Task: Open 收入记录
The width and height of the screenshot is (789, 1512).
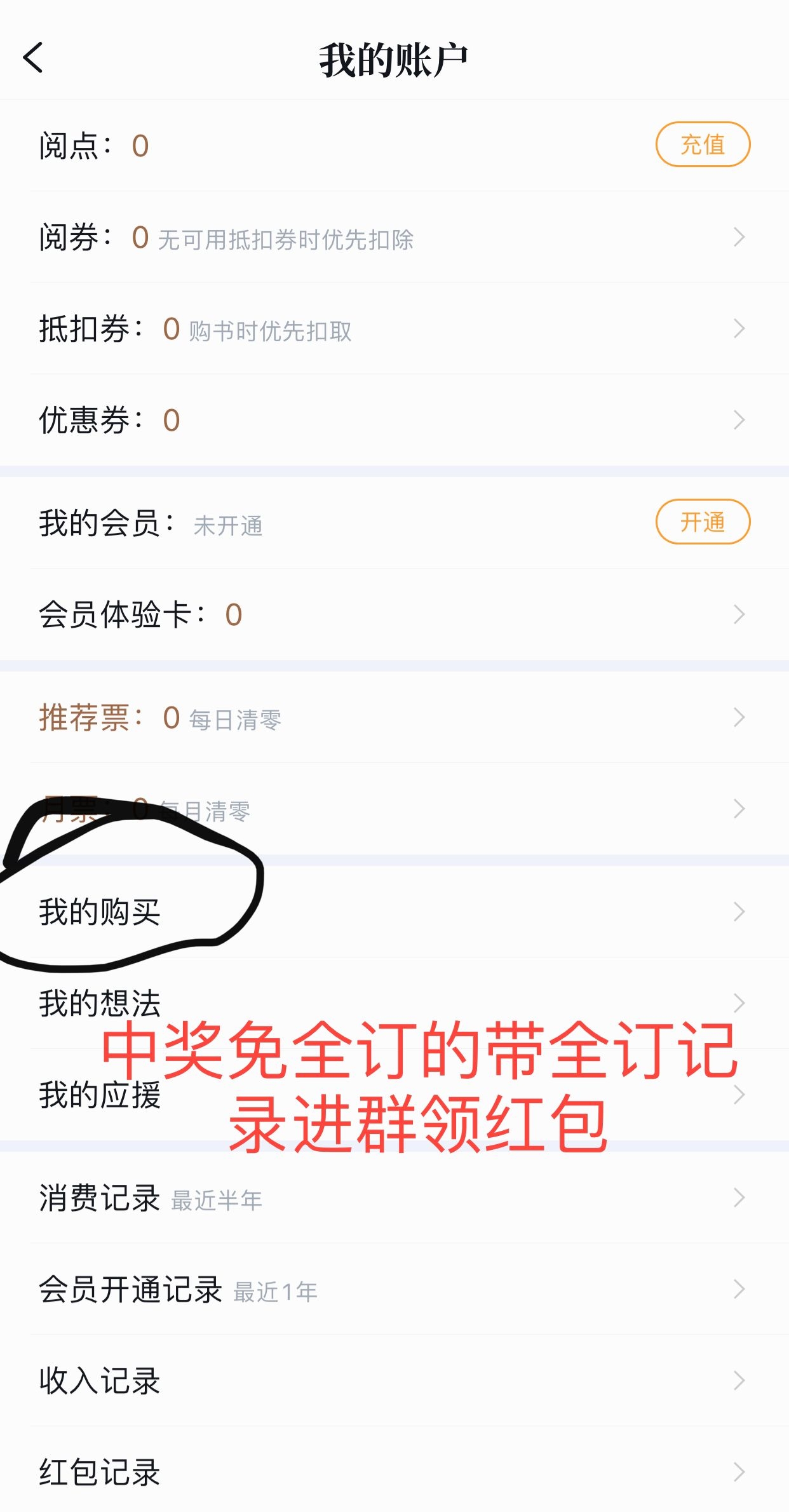Action: click(394, 1381)
